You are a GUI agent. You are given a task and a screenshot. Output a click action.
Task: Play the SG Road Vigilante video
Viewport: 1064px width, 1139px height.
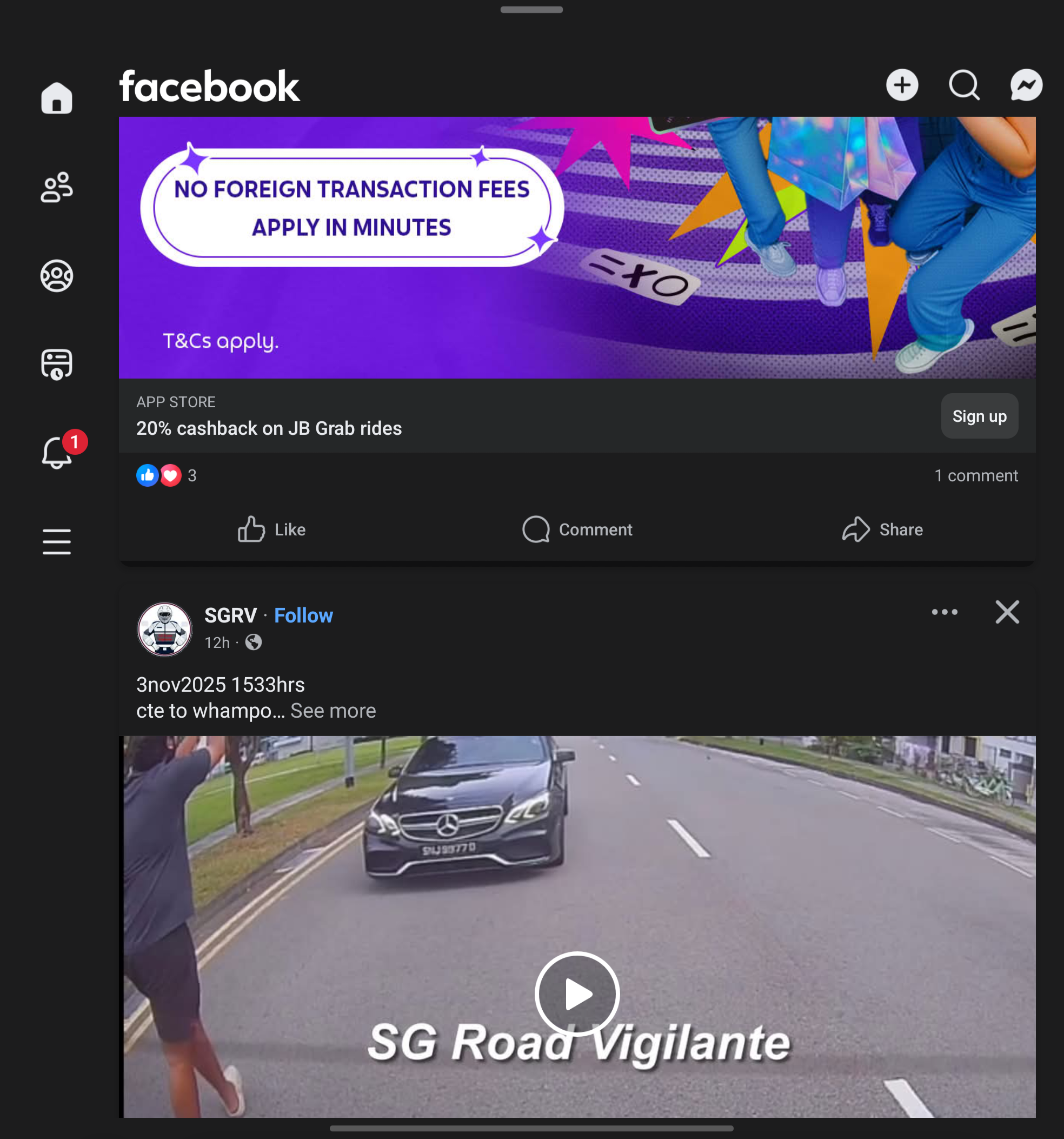pyautogui.click(x=577, y=994)
